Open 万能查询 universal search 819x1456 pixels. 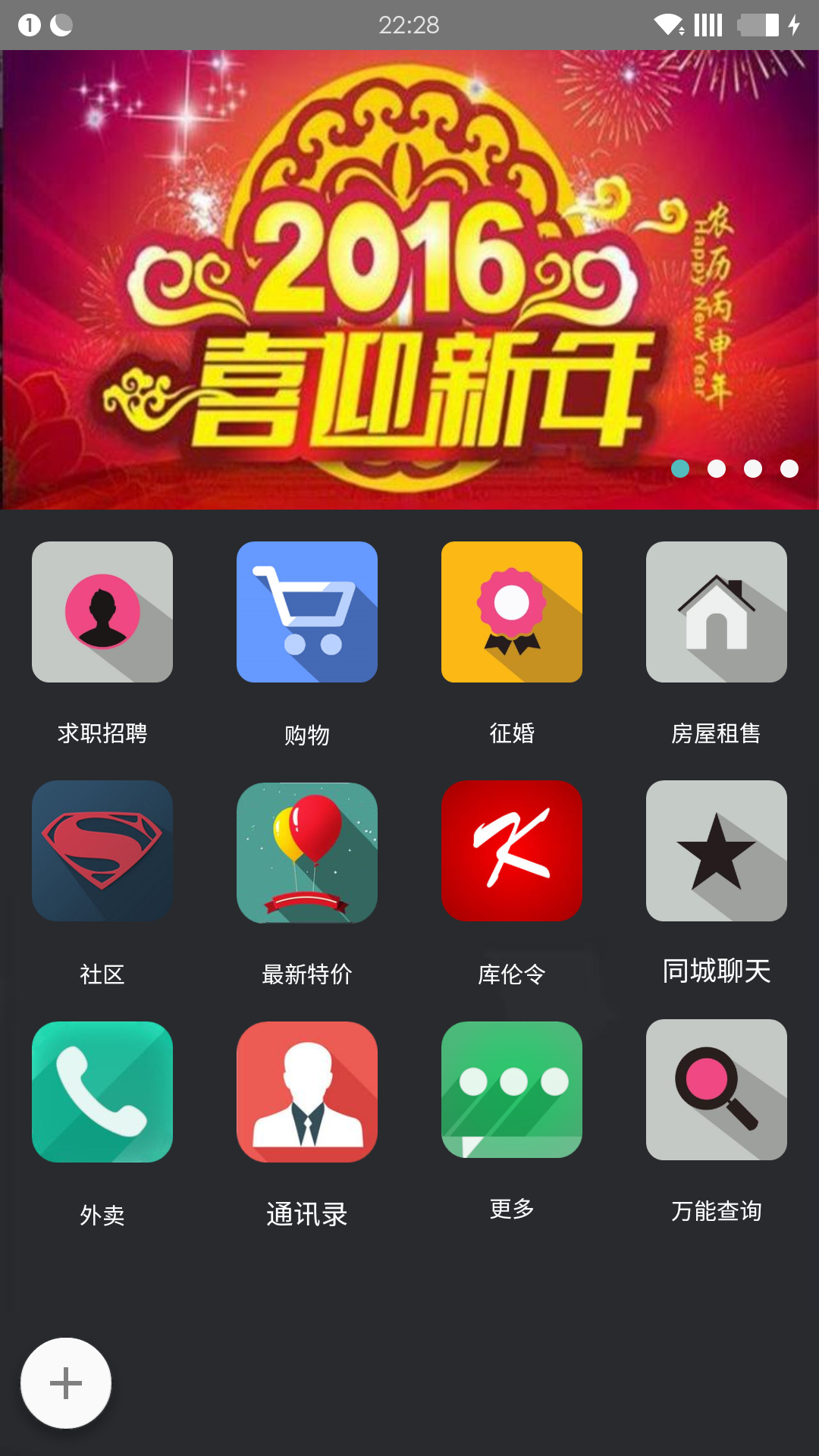coord(717,1090)
